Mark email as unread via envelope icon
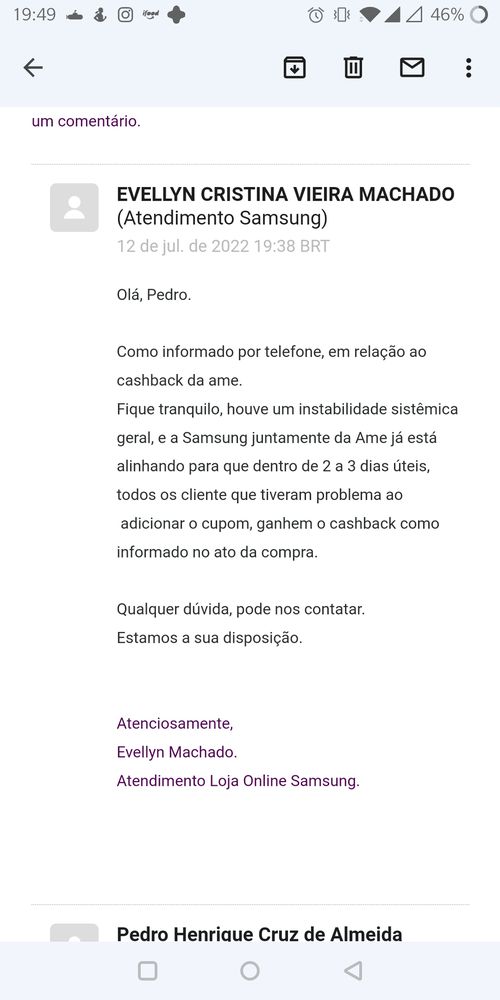The width and height of the screenshot is (500, 1000). [x=412, y=67]
